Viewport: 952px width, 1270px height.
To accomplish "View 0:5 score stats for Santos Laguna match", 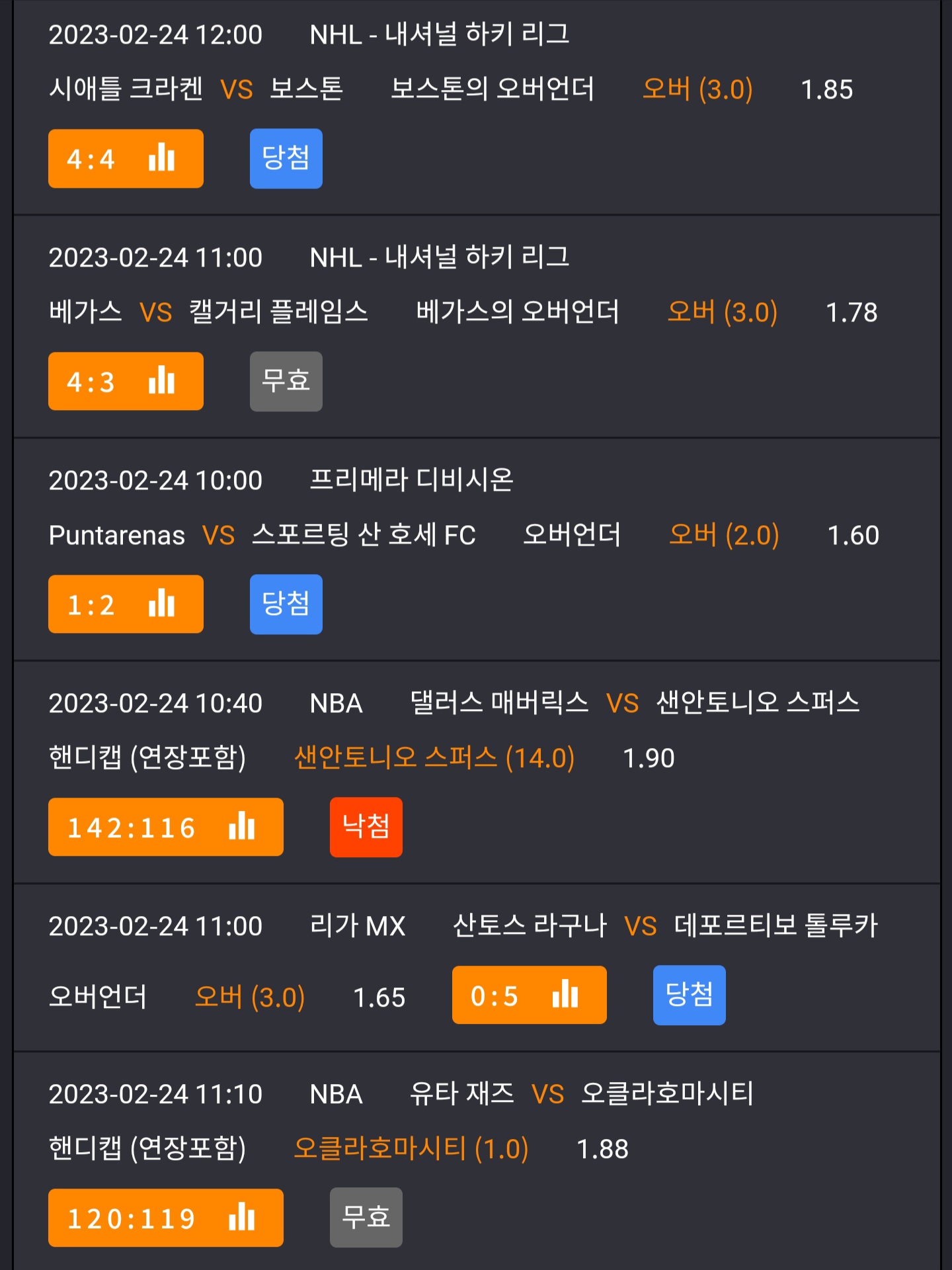I will pos(530,995).
